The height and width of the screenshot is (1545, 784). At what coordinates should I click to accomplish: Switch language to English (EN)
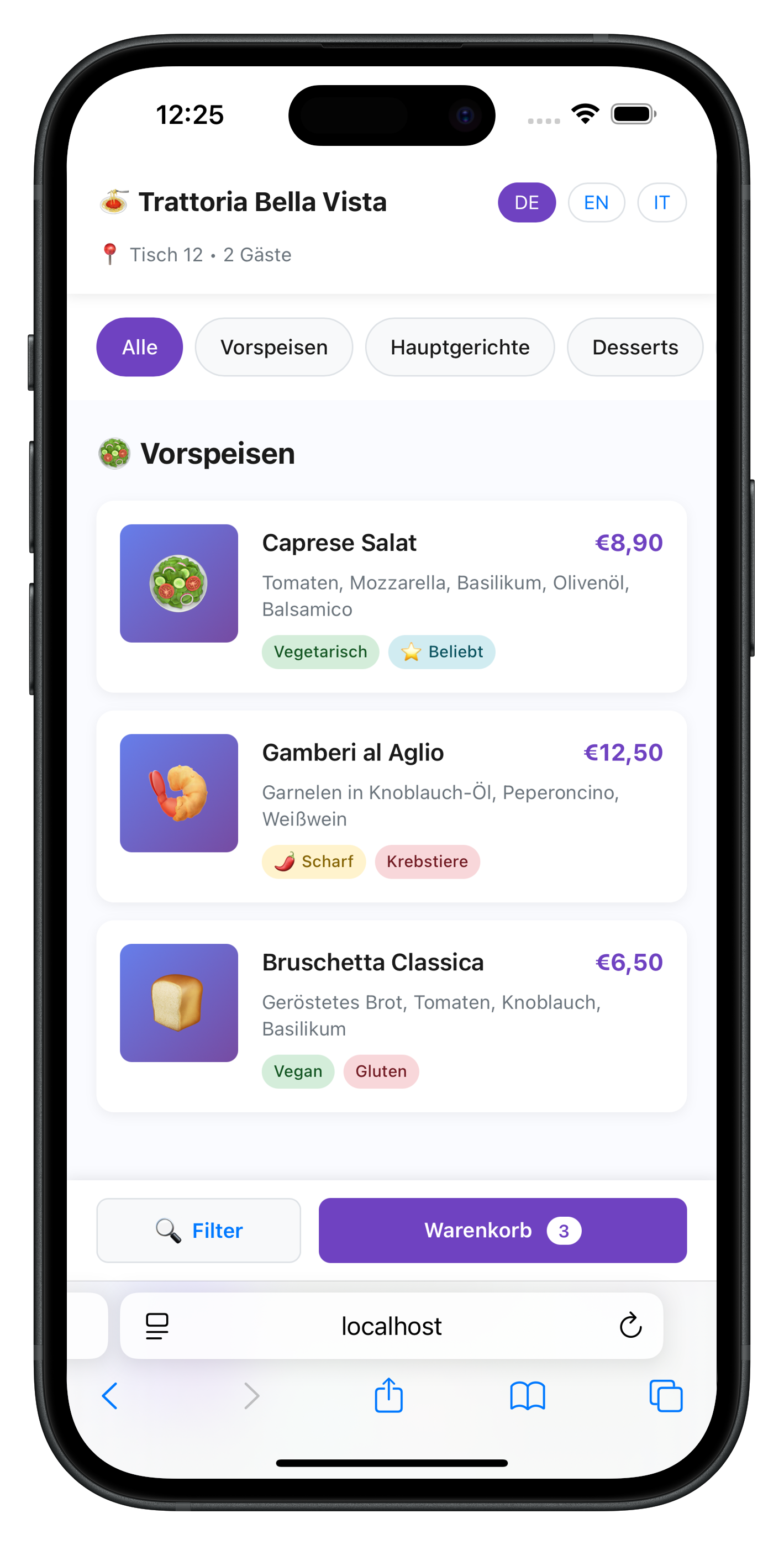[x=596, y=203]
